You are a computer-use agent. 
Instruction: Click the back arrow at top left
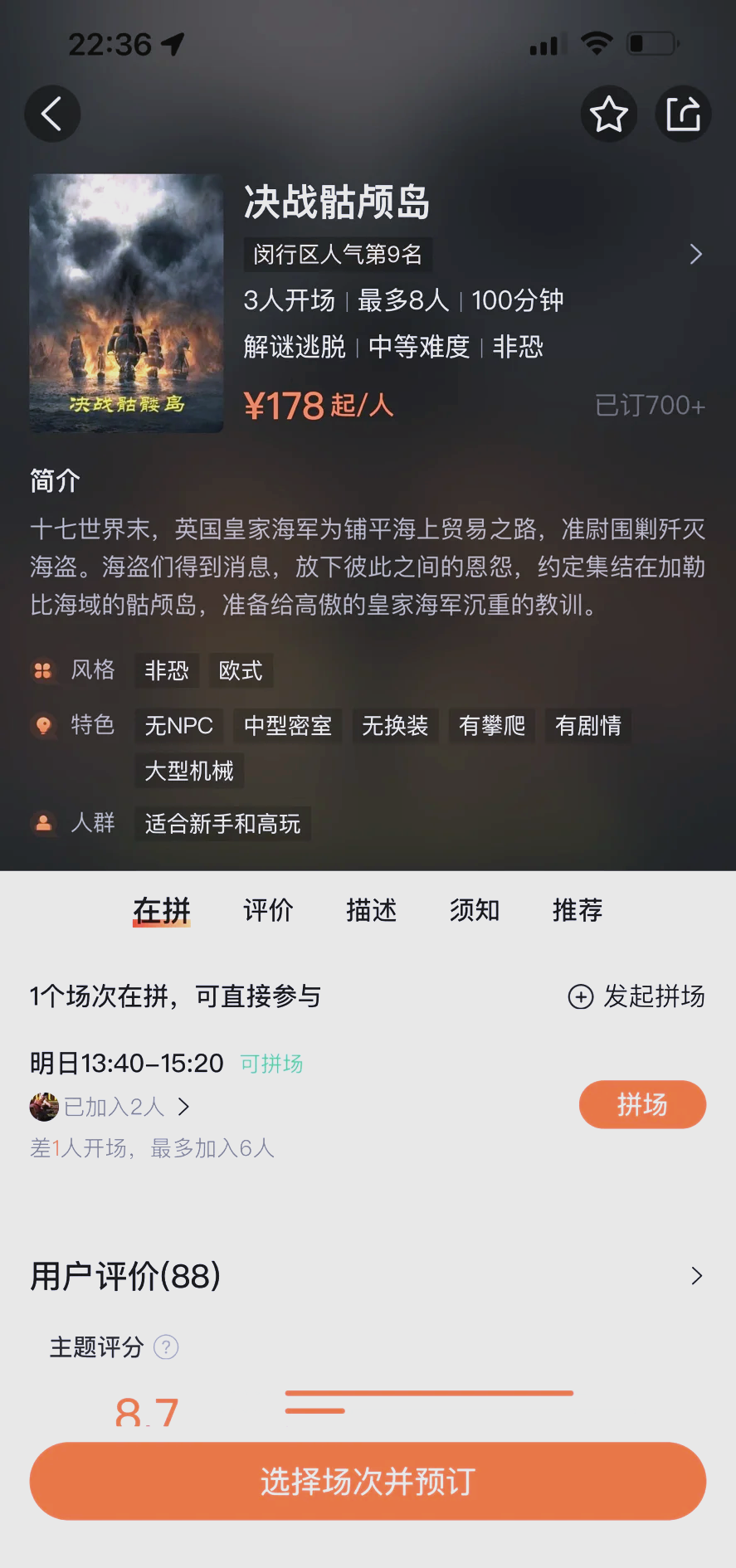51,114
